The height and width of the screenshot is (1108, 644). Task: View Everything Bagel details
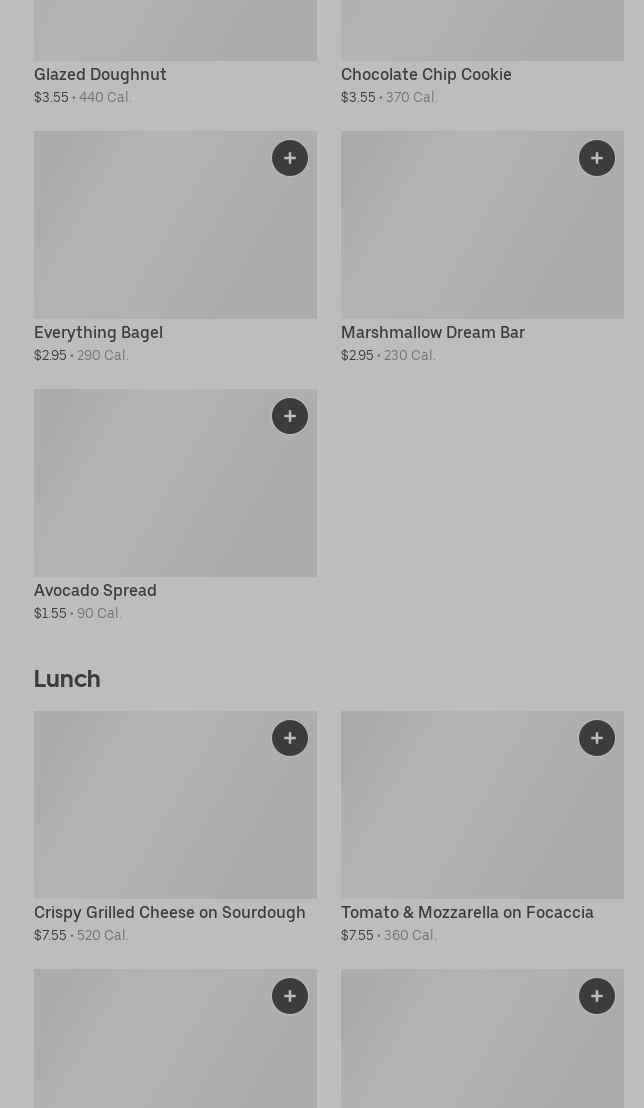(x=150, y=240)
